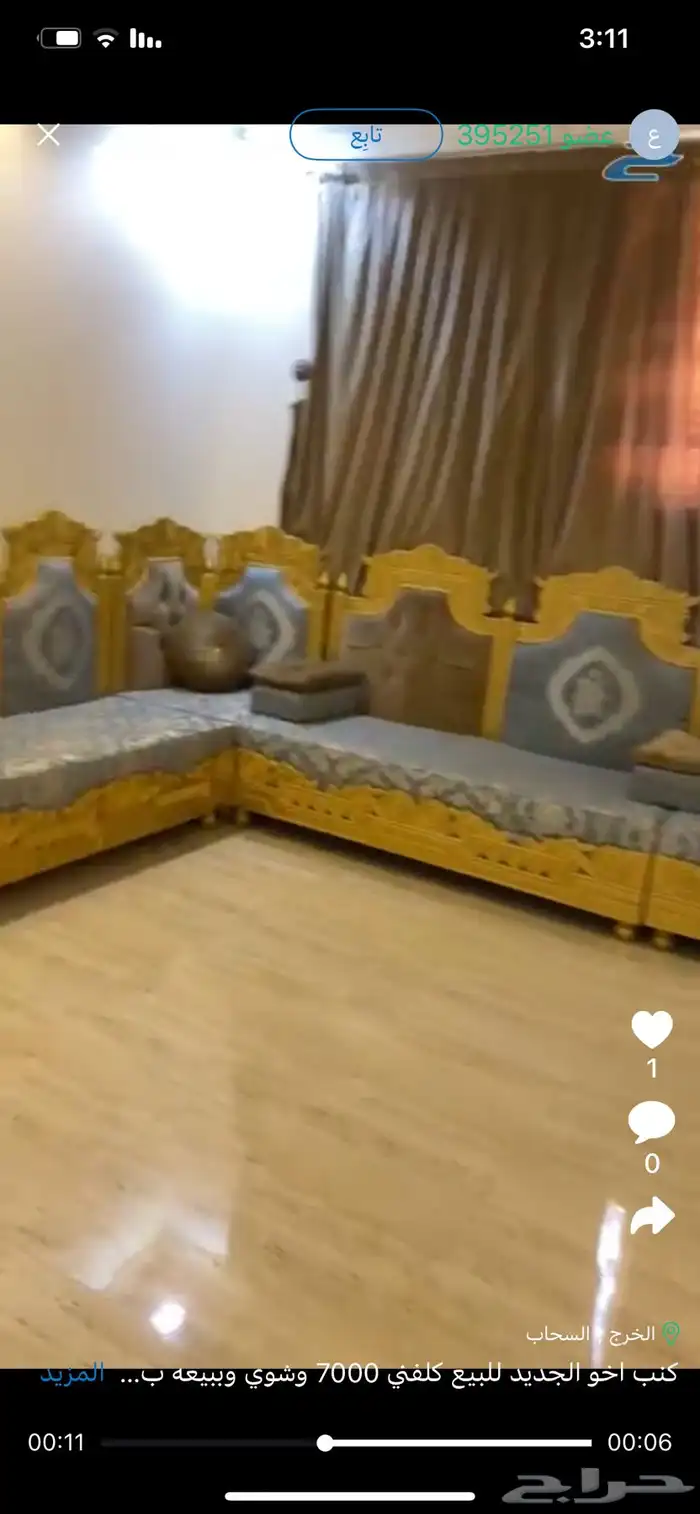700x1514 pixels.
Task: Open the seller's profile avatar
Action: point(654,135)
